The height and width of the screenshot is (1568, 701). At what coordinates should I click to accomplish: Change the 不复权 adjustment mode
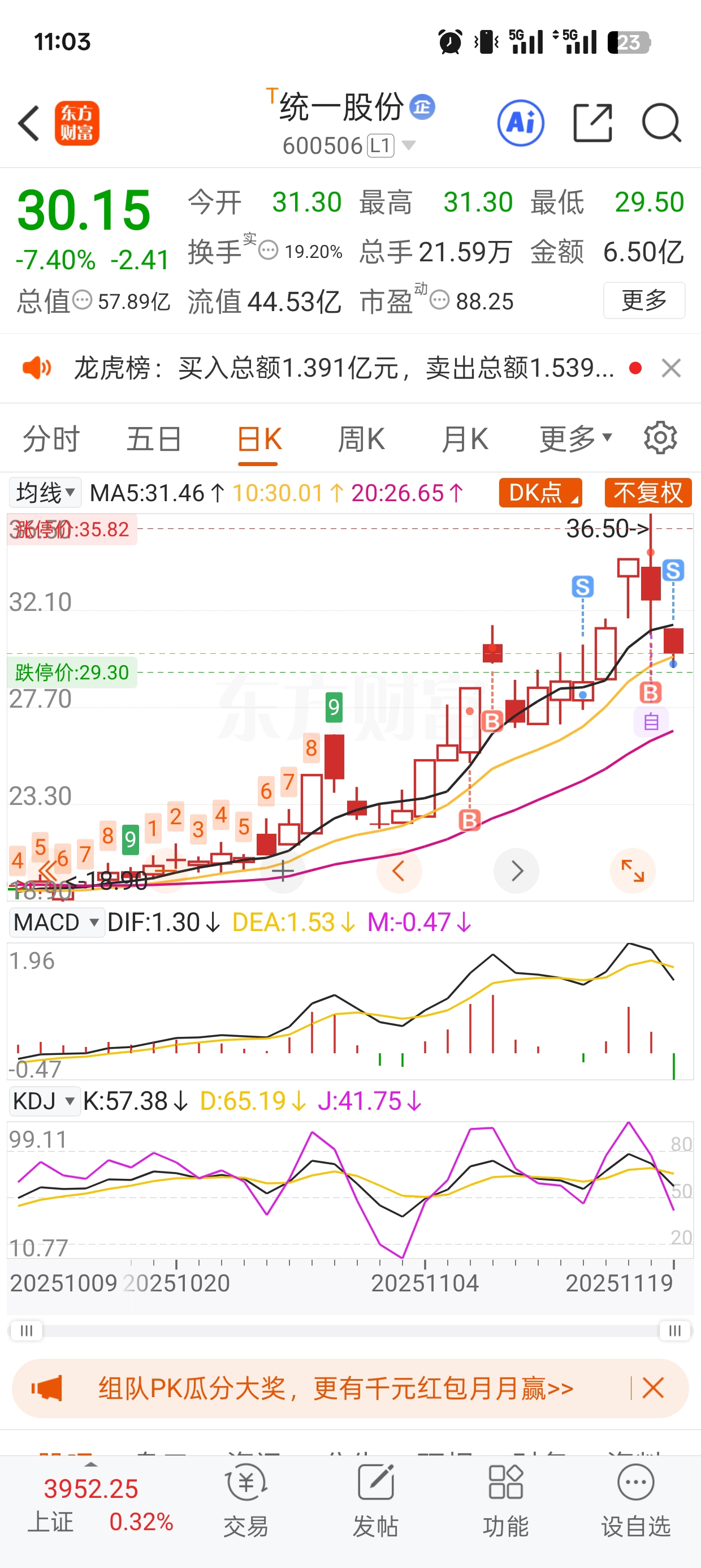click(x=647, y=493)
